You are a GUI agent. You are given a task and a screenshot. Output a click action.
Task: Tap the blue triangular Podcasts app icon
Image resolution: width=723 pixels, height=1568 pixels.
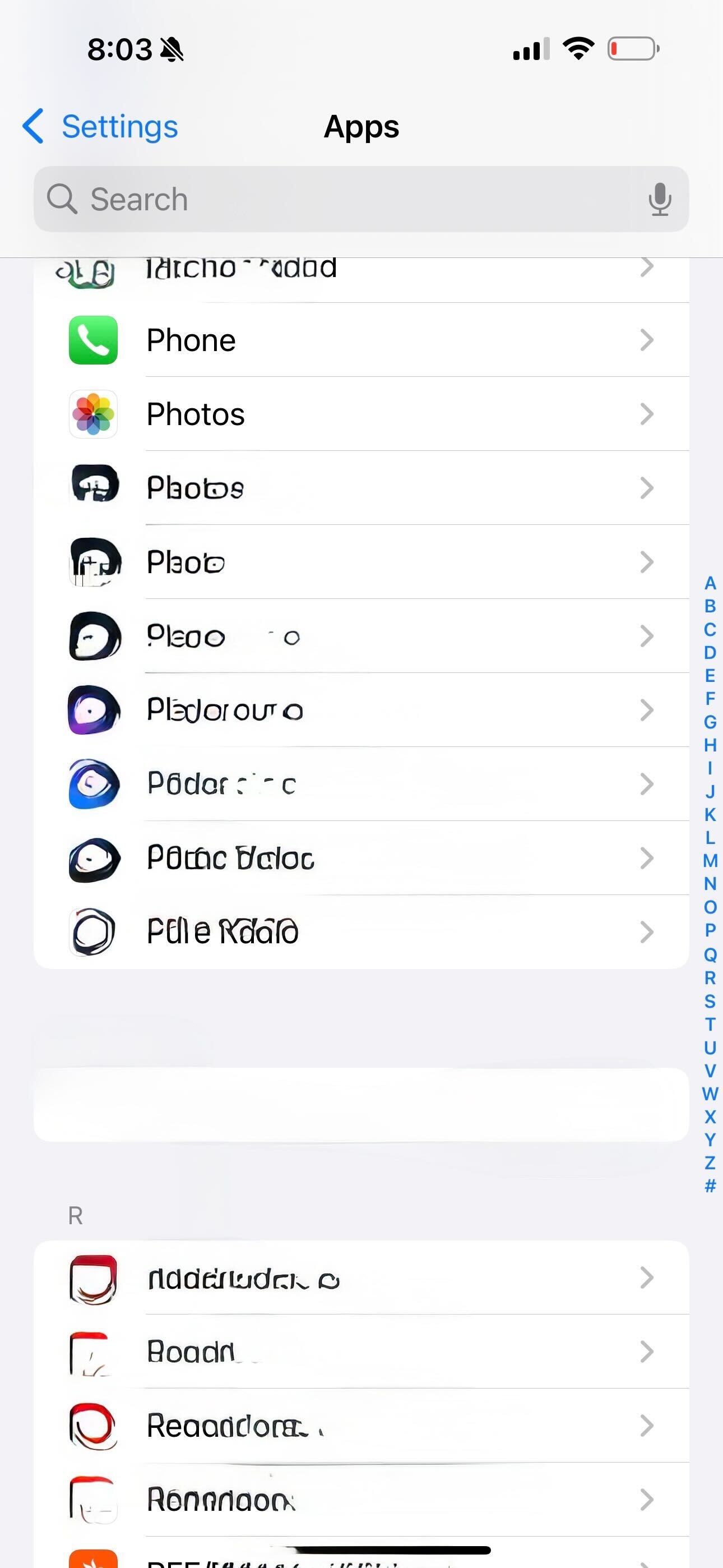[x=92, y=785]
